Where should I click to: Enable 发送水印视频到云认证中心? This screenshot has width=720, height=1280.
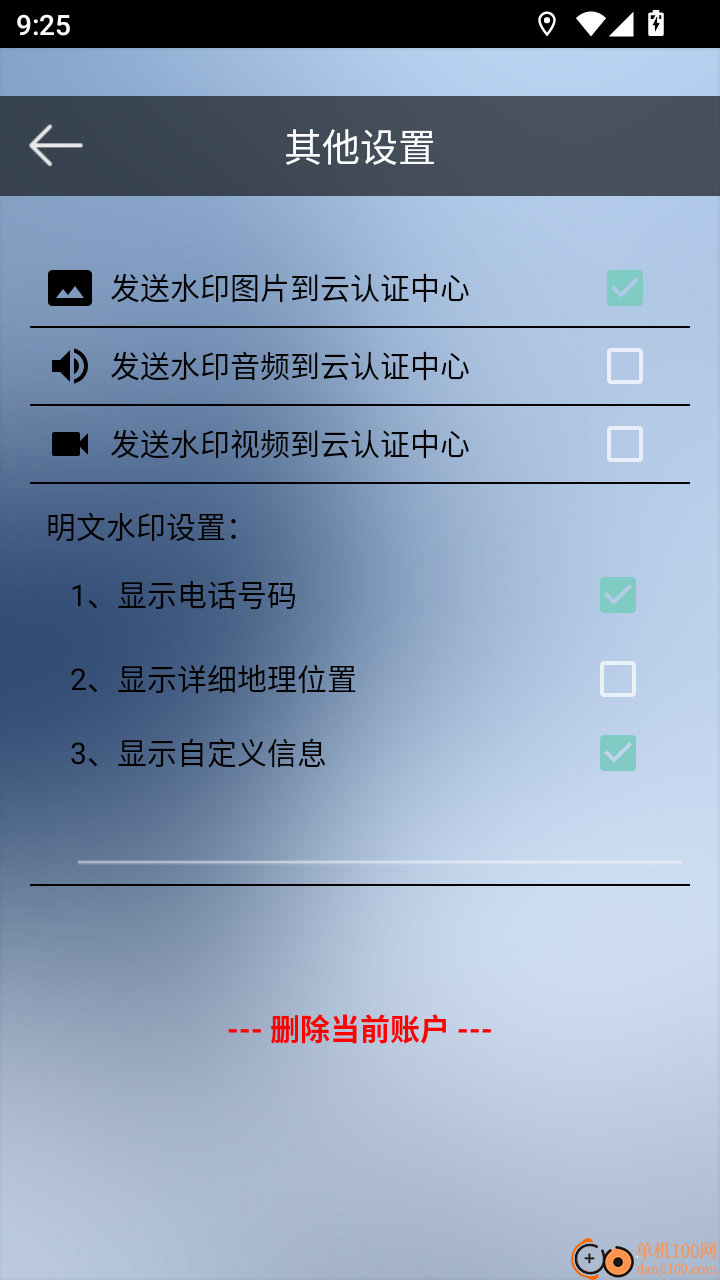(624, 444)
